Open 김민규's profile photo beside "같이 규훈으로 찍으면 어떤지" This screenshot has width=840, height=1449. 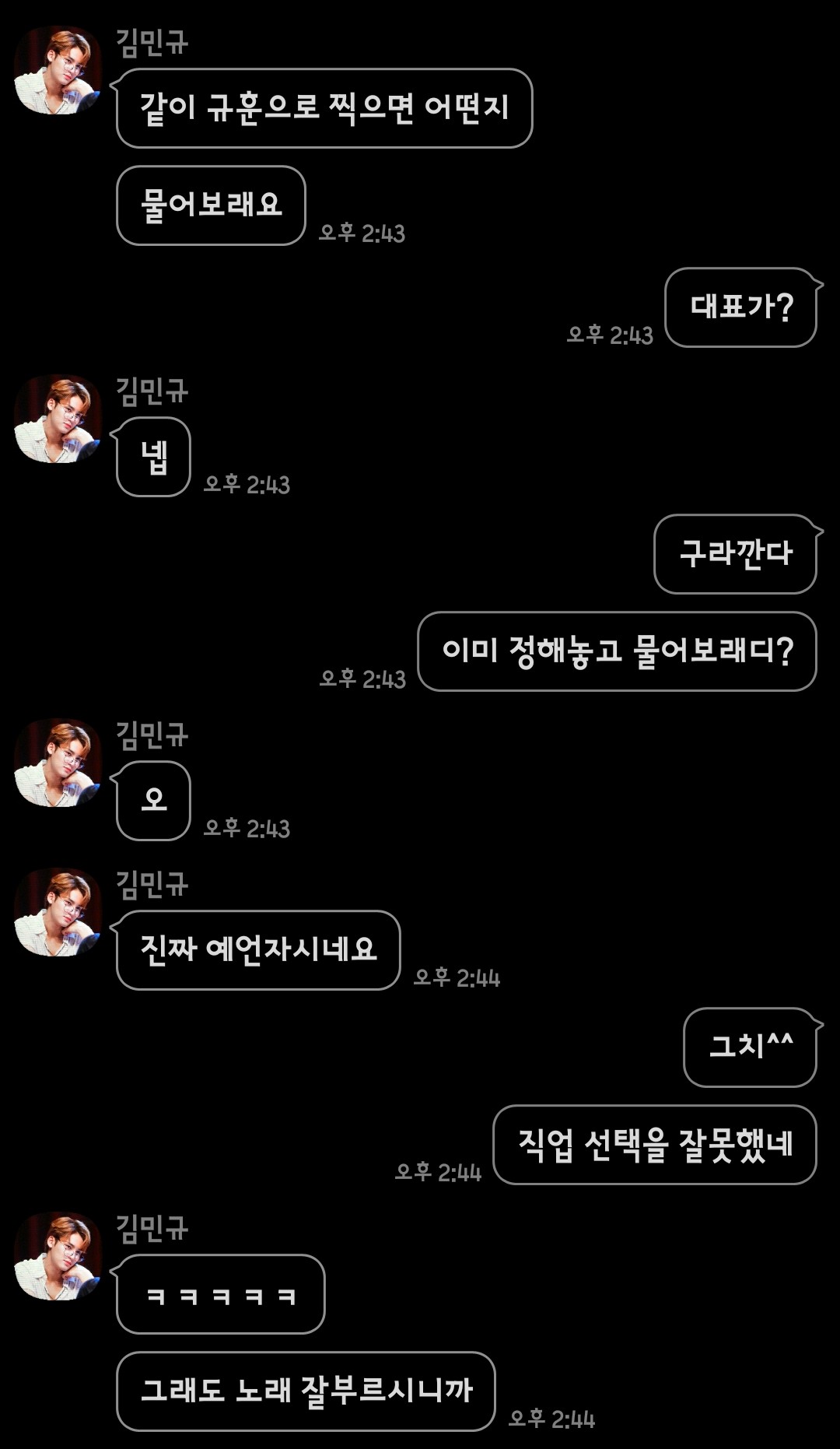click(x=58, y=71)
